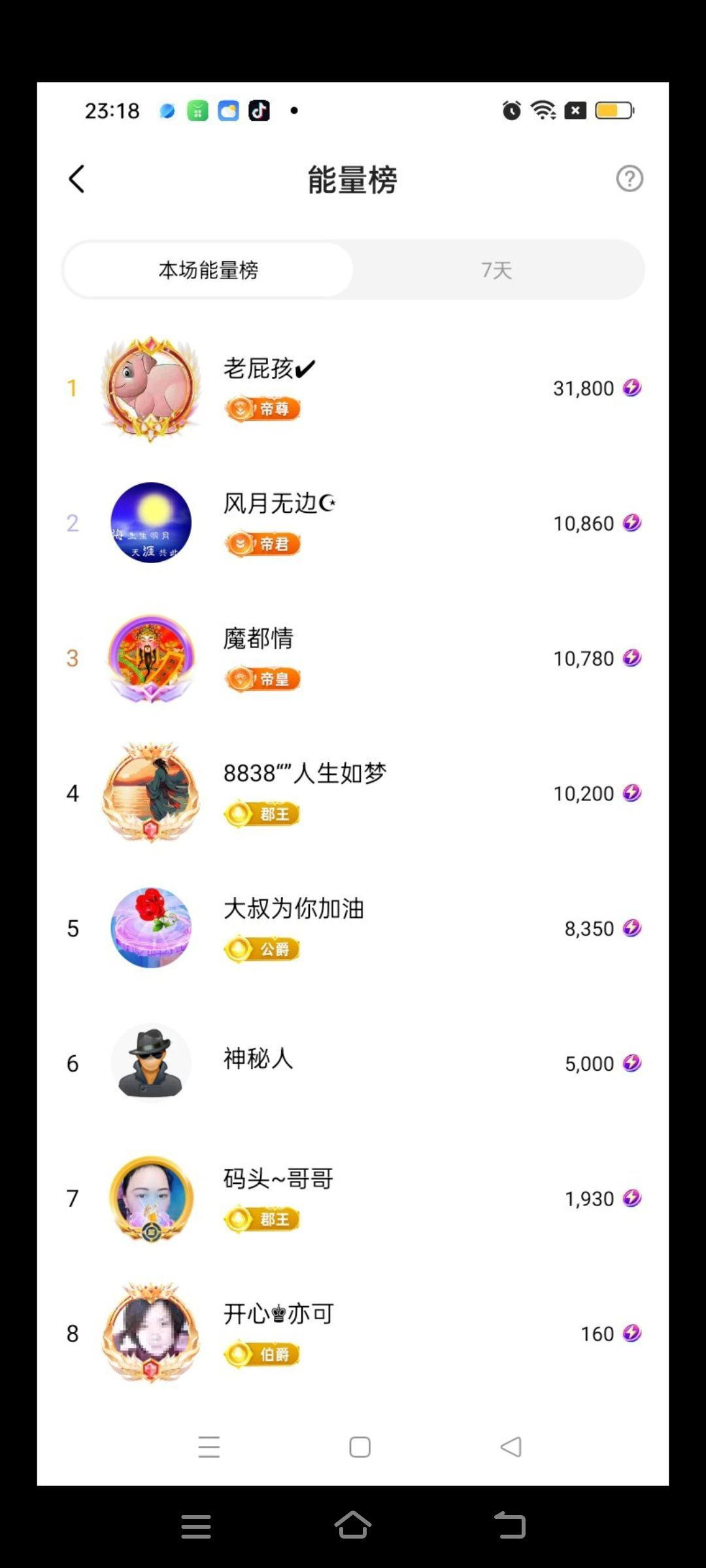Tap 神秘人's mystery avatar image
The width and height of the screenshot is (706, 1568).
pos(151,1063)
